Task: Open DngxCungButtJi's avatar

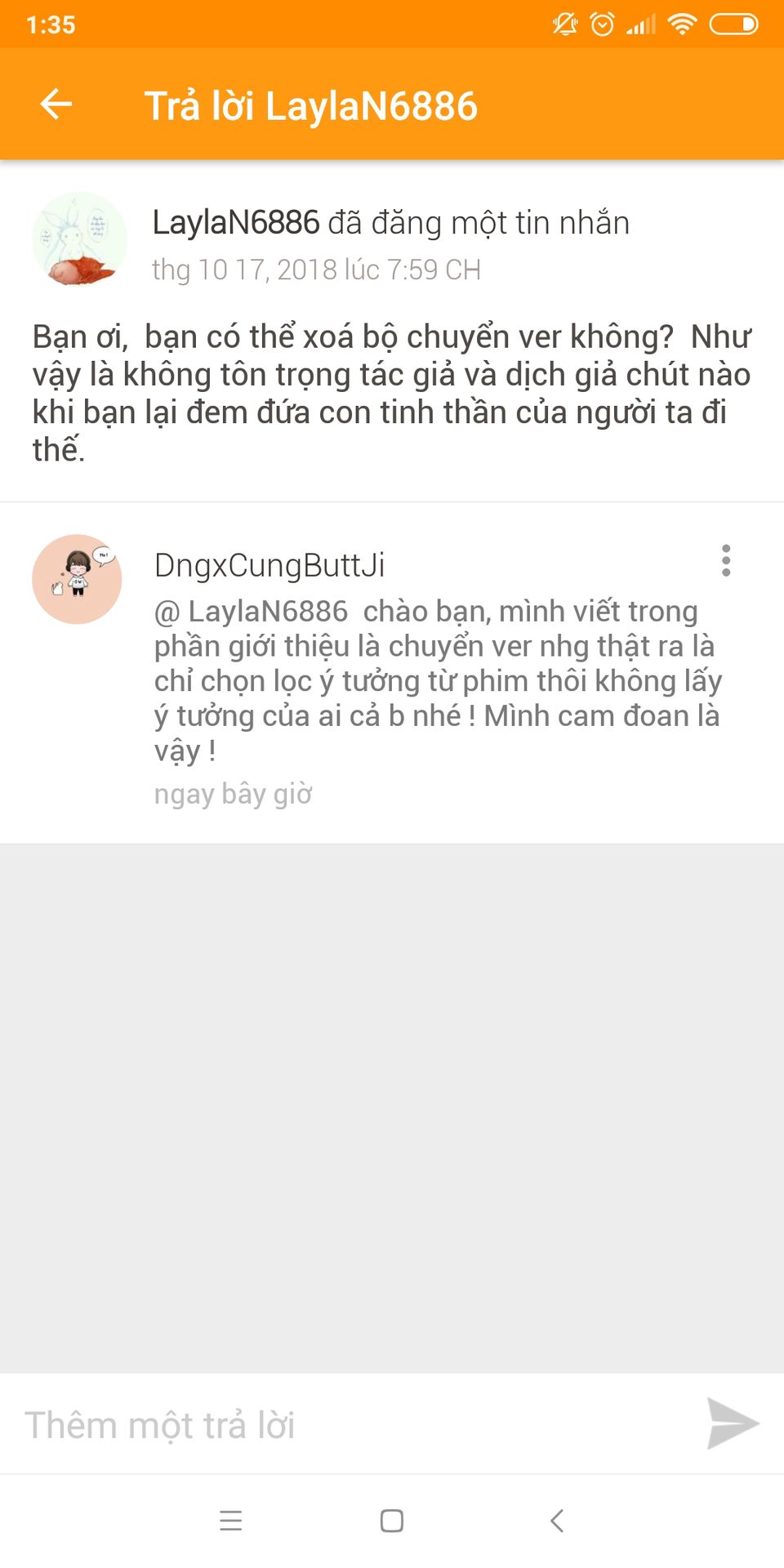Action: point(77,579)
